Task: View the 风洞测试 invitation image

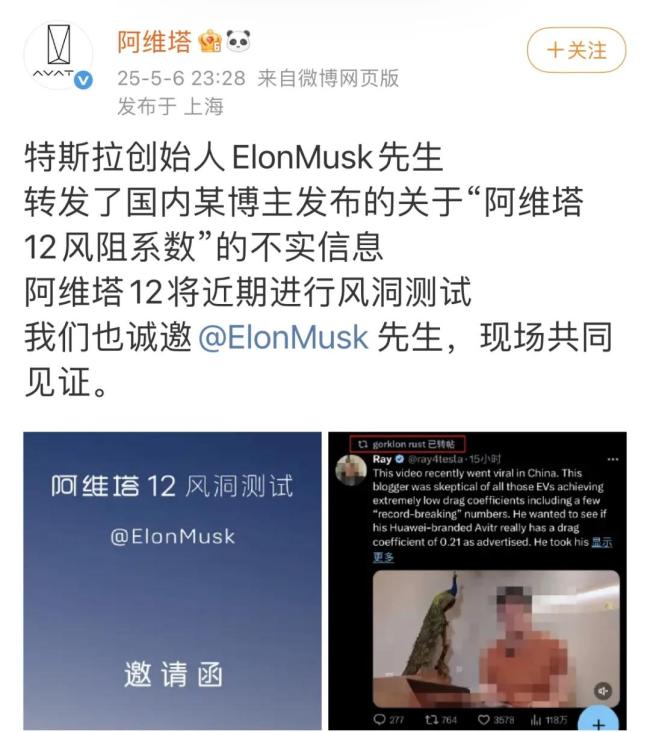Action: pos(172,580)
